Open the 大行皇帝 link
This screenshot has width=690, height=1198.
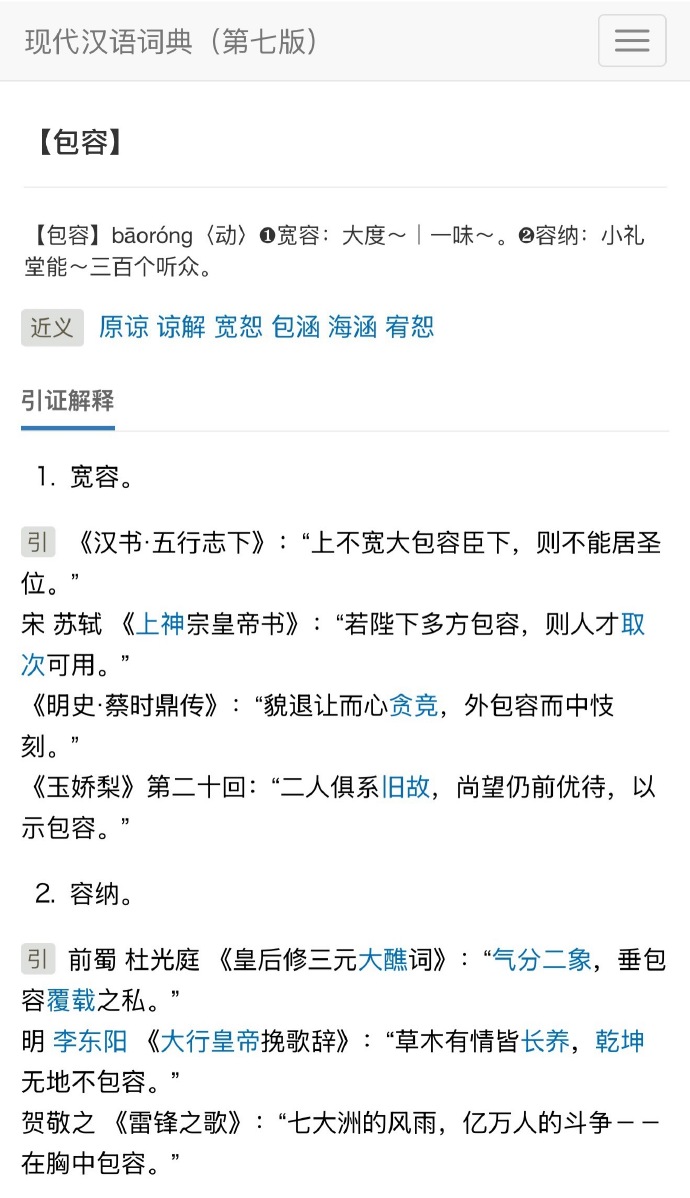click(x=211, y=1041)
